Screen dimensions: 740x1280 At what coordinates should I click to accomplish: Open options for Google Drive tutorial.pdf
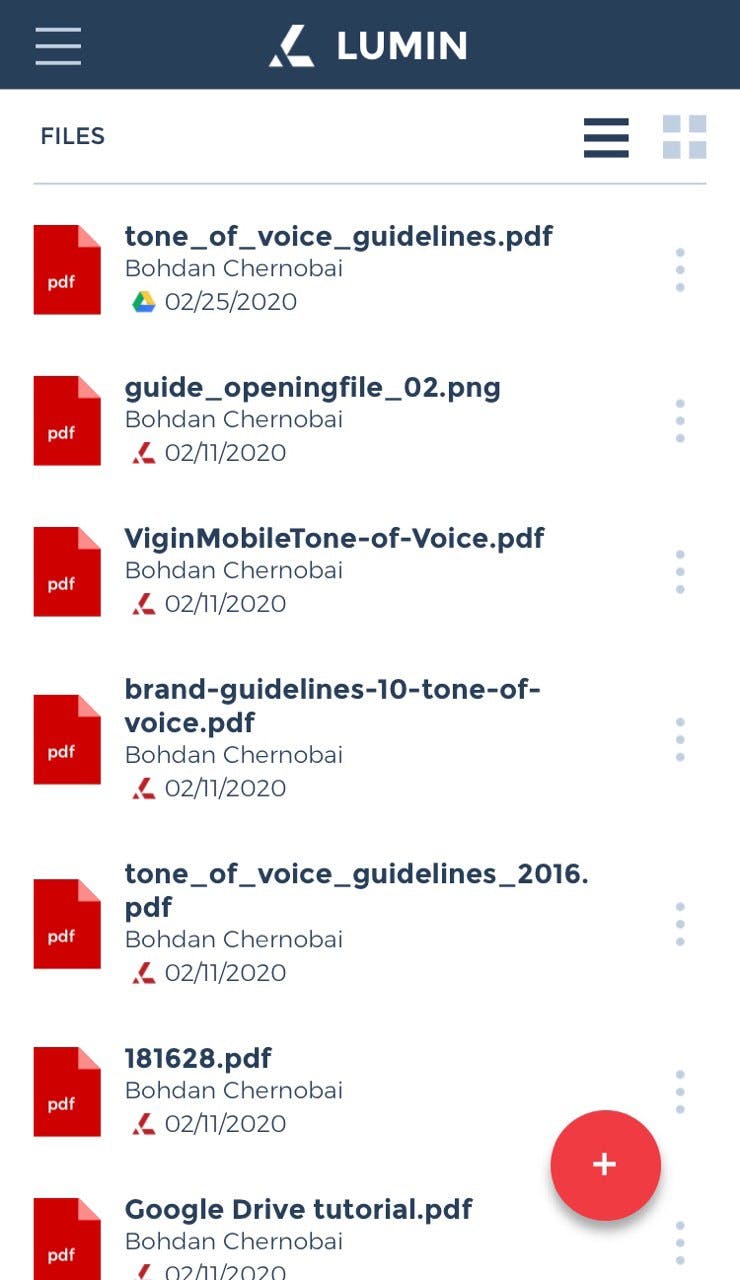click(x=680, y=1243)
